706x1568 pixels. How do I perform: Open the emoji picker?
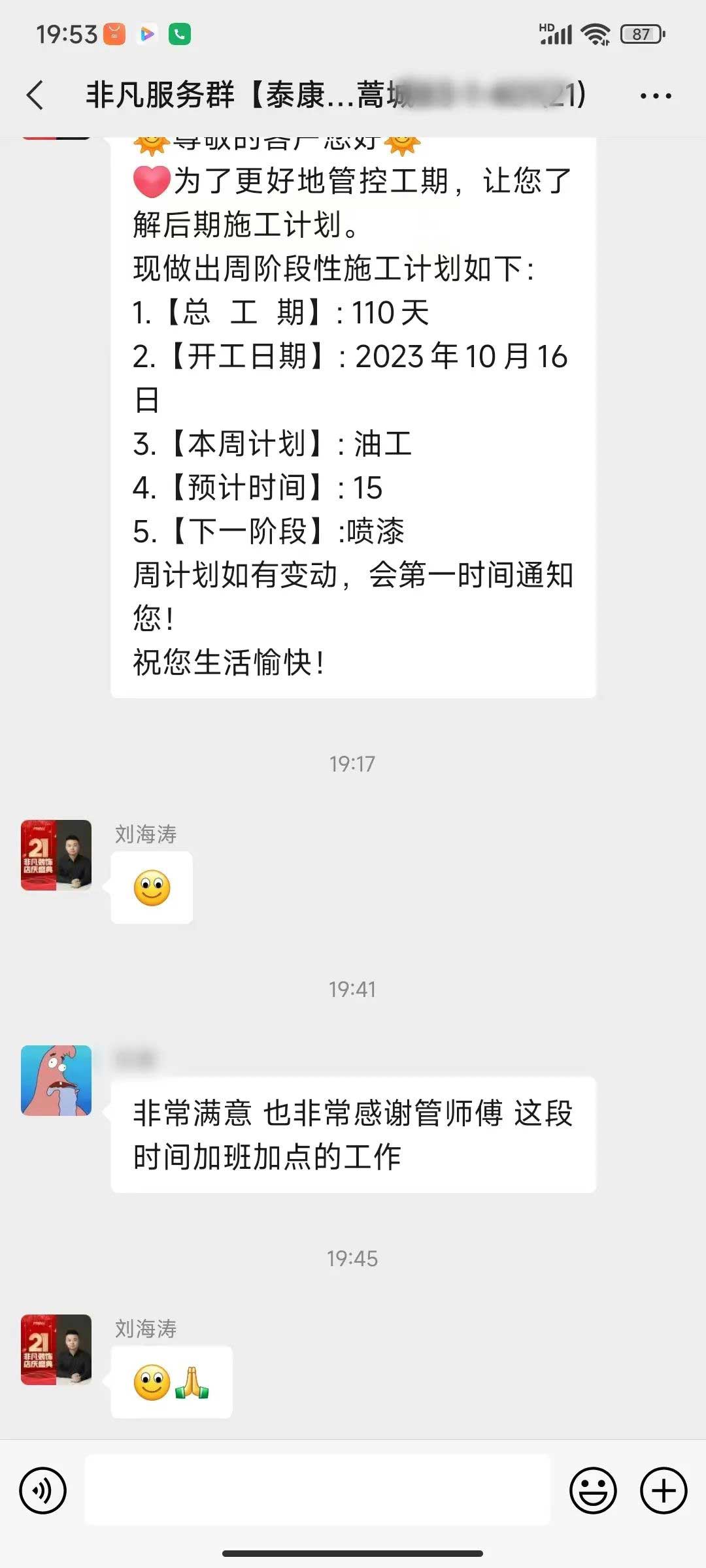click(x=593, y=1491)
